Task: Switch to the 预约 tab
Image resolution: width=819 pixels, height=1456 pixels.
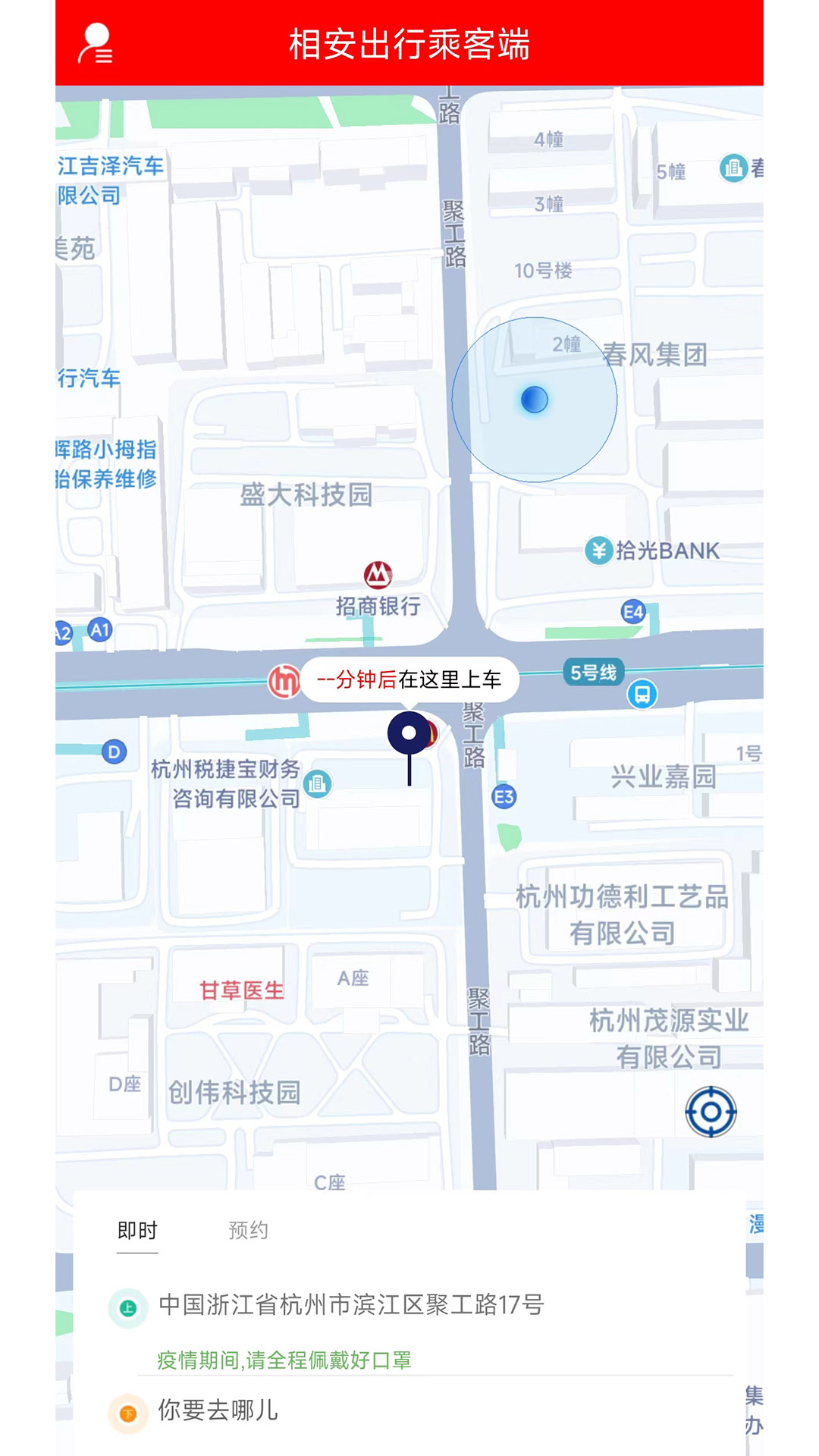Action: (x=248, y=1230)
